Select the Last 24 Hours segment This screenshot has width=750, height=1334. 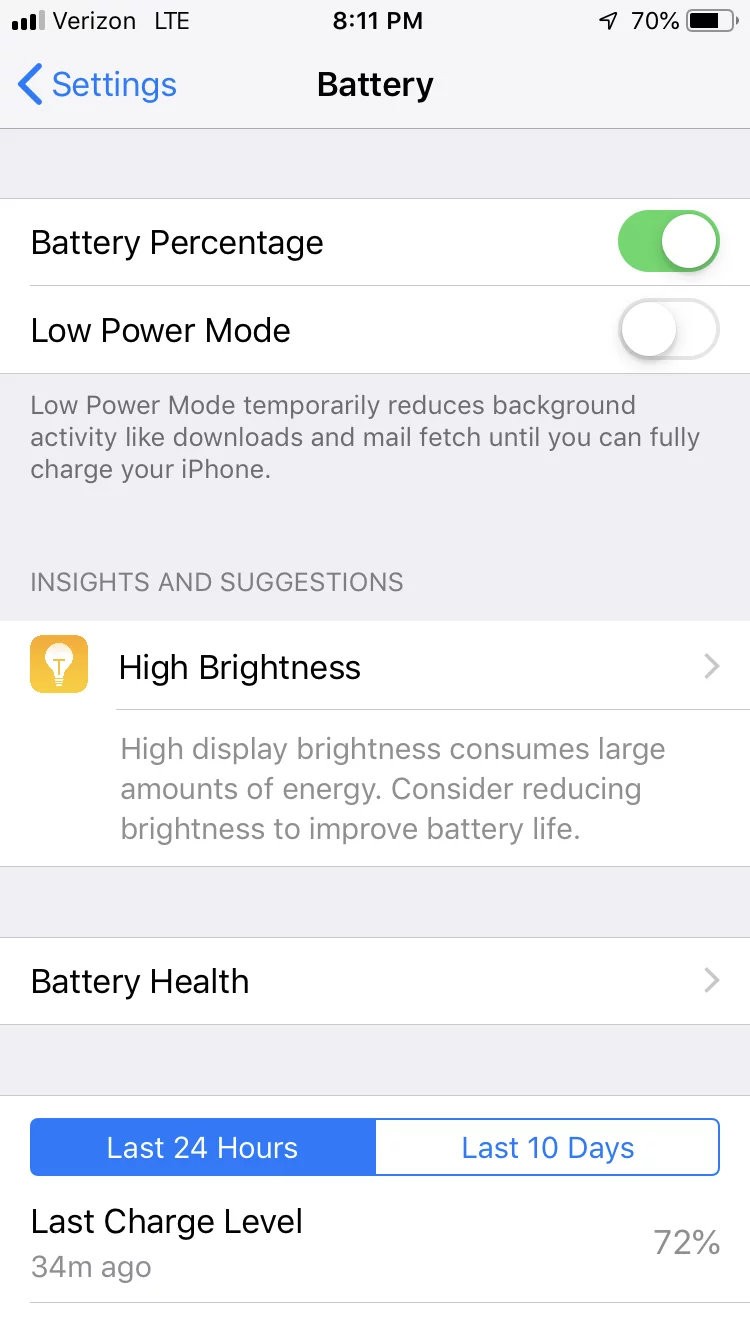click(203, 1147)
